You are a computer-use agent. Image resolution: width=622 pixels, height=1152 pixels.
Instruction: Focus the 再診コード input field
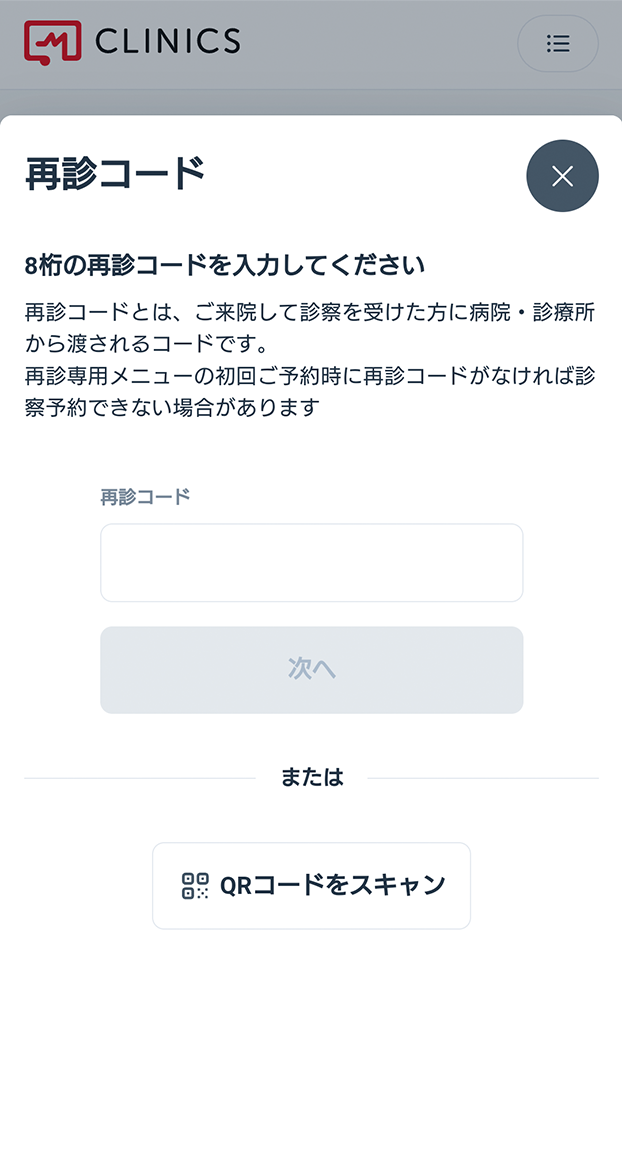[311, 563]
